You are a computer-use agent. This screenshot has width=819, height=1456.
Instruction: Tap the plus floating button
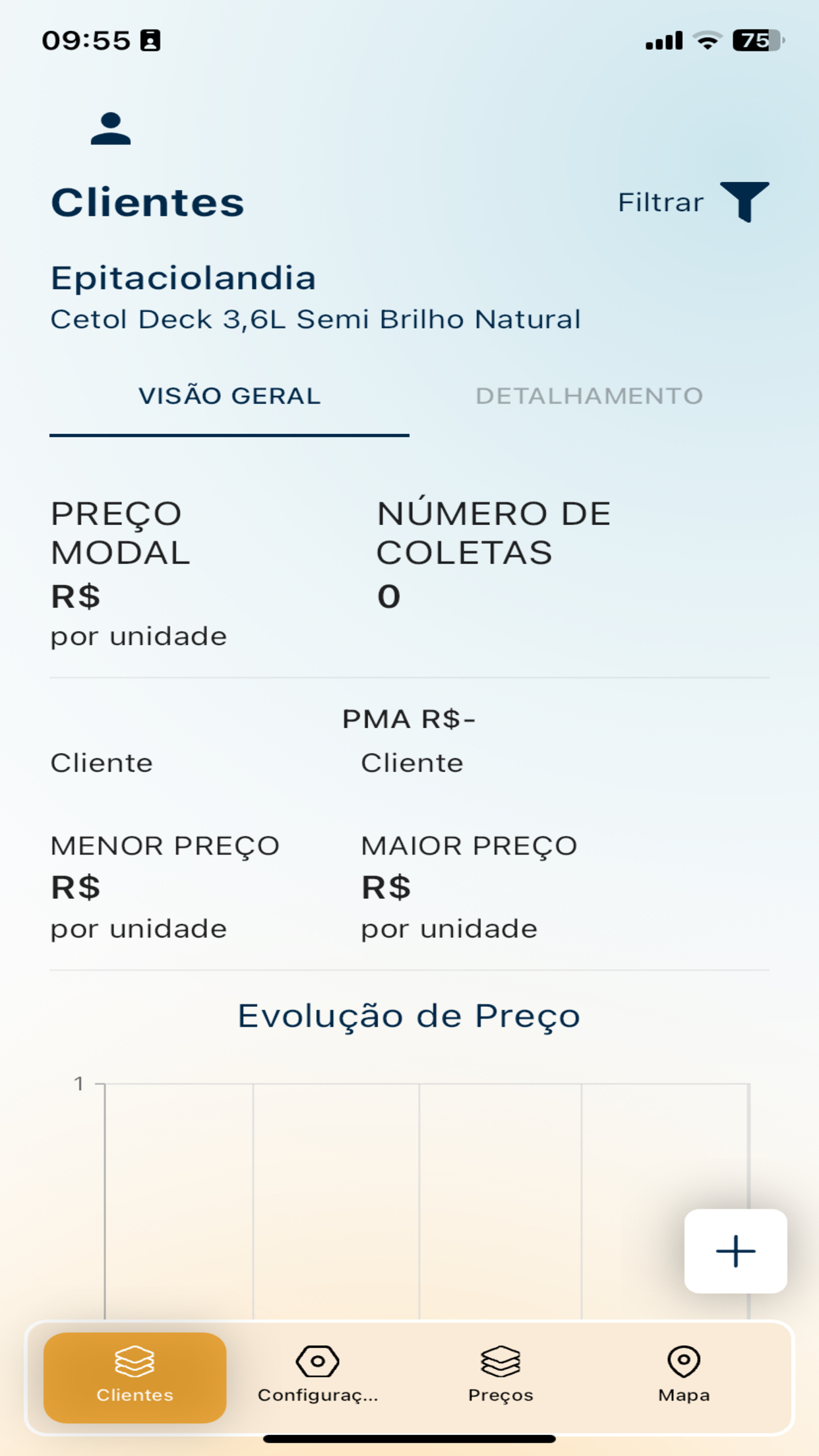[x=736, y=1251]
